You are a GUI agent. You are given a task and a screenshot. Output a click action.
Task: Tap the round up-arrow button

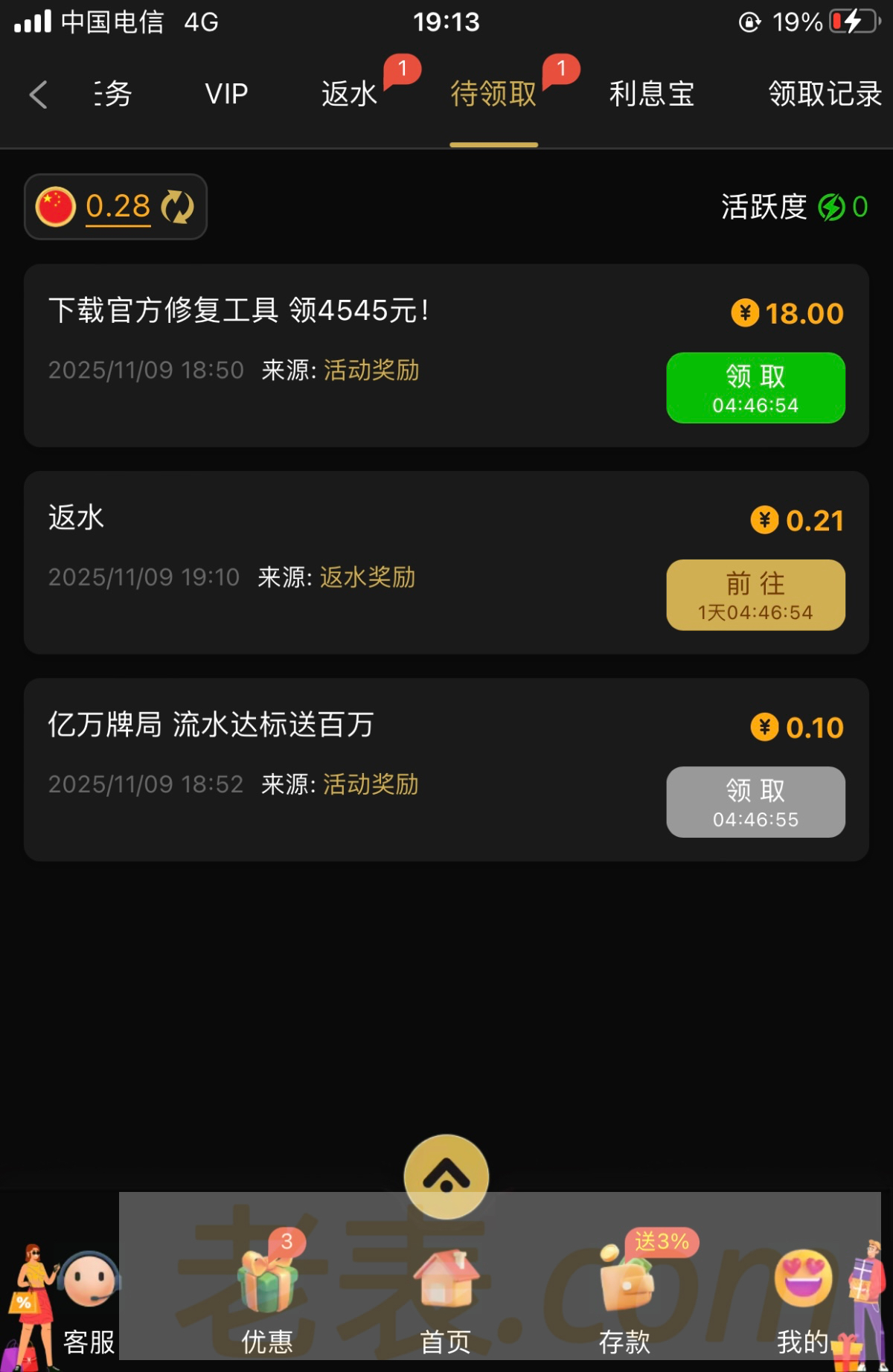(x=446, y=1176)
